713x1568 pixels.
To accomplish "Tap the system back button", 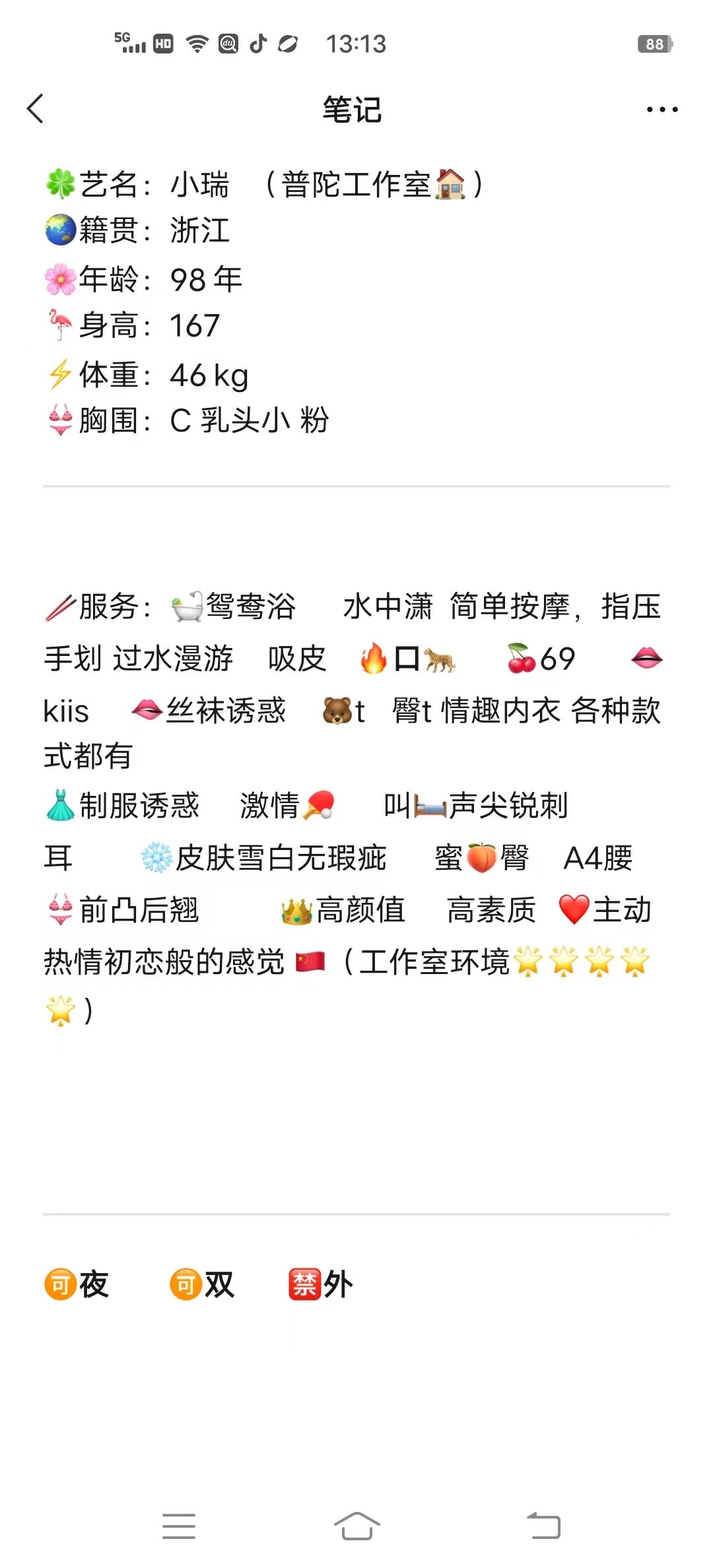I will tap(543, 1526).
